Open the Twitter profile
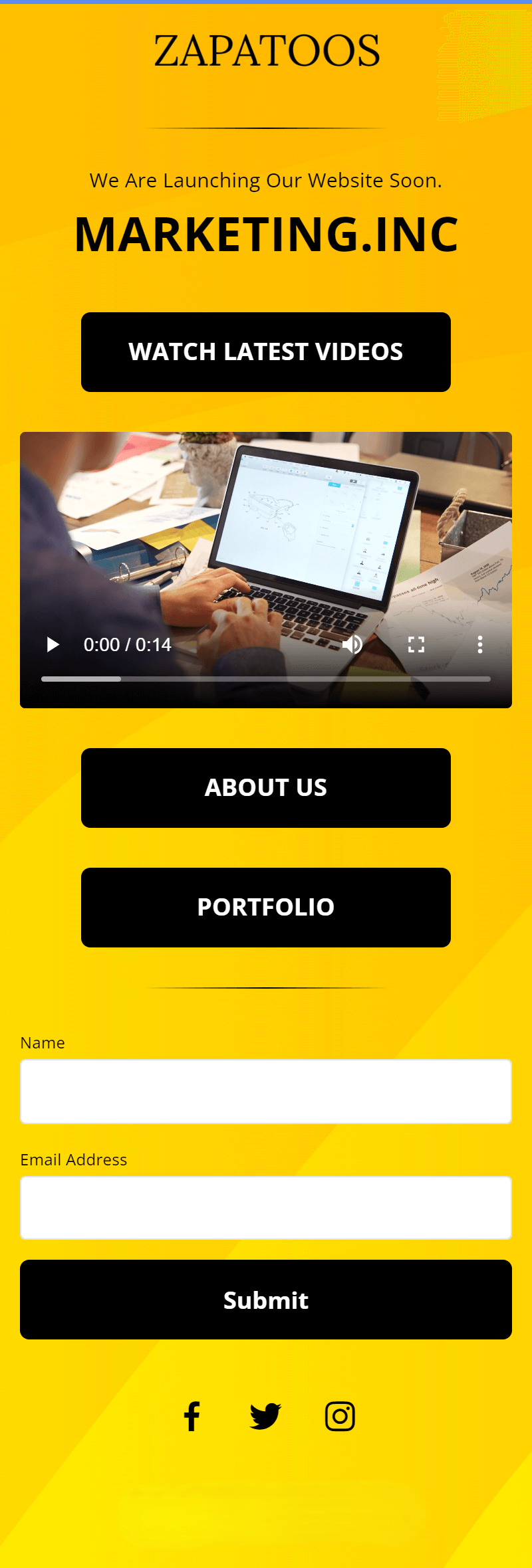The width and height of the screenshot is (532, 1568). pyautogui.click(x=265, y=1416)
